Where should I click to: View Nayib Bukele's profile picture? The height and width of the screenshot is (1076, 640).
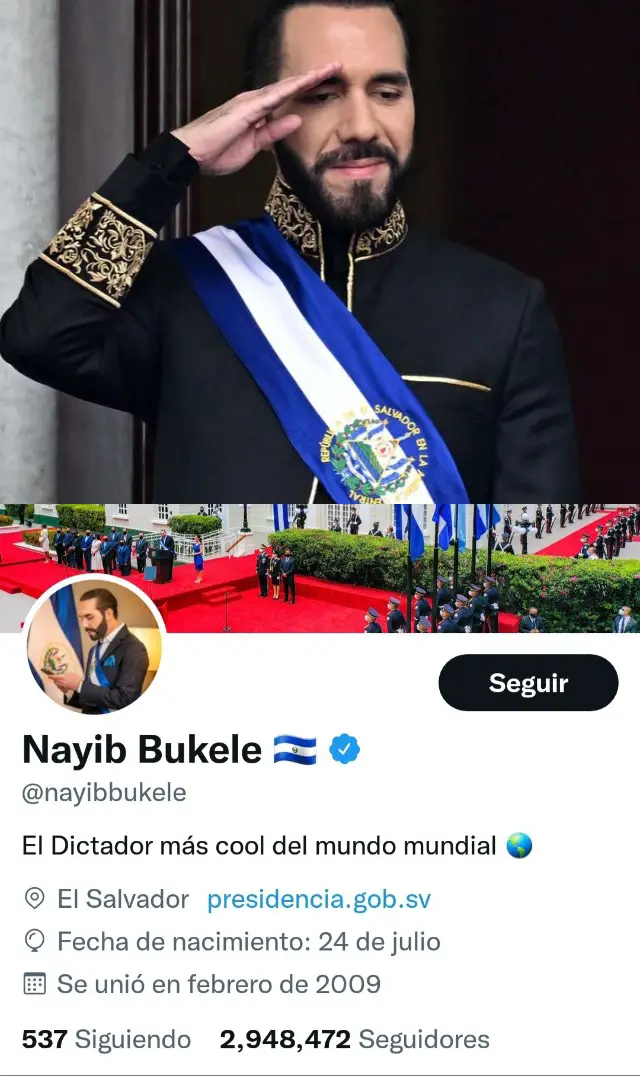[93, 647]
